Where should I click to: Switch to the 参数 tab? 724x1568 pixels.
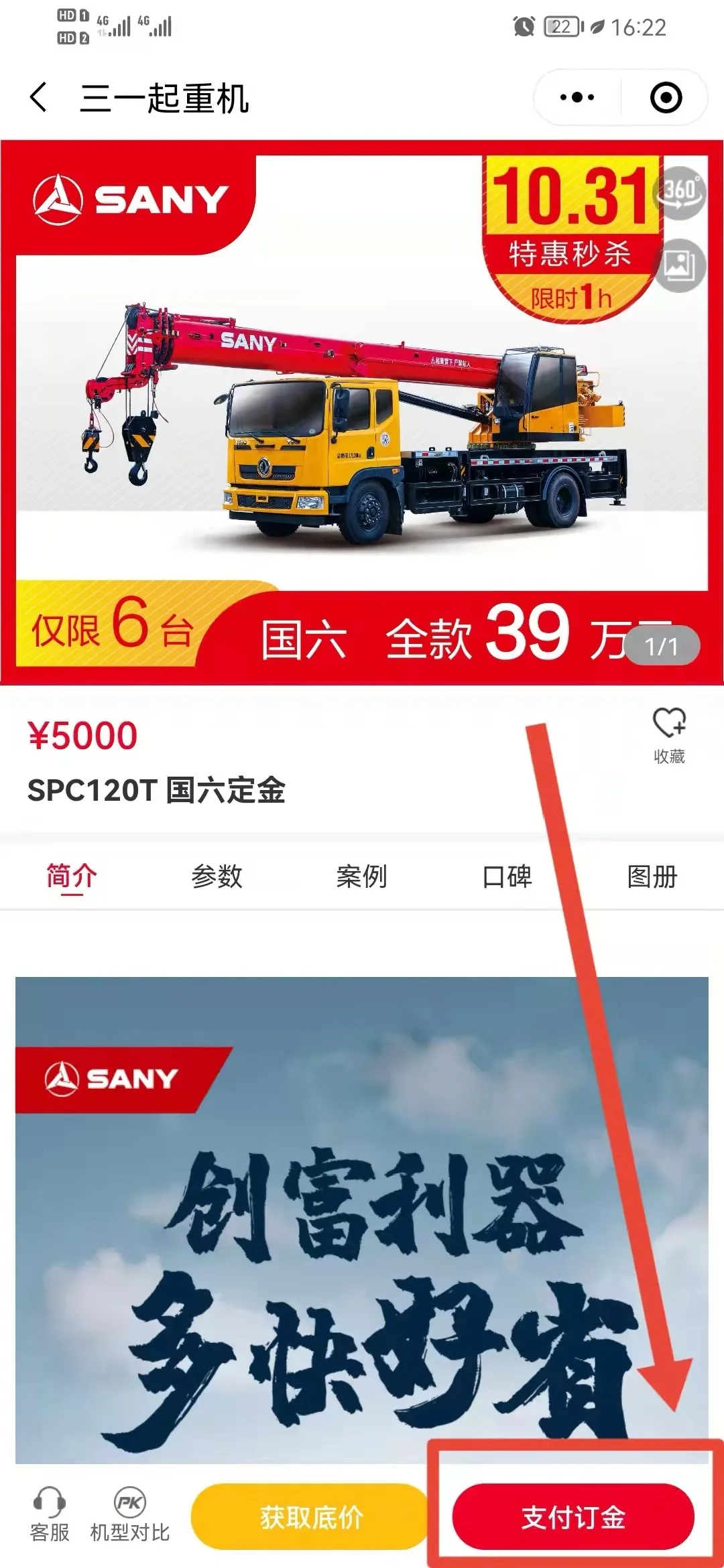[x=217, y=876]
